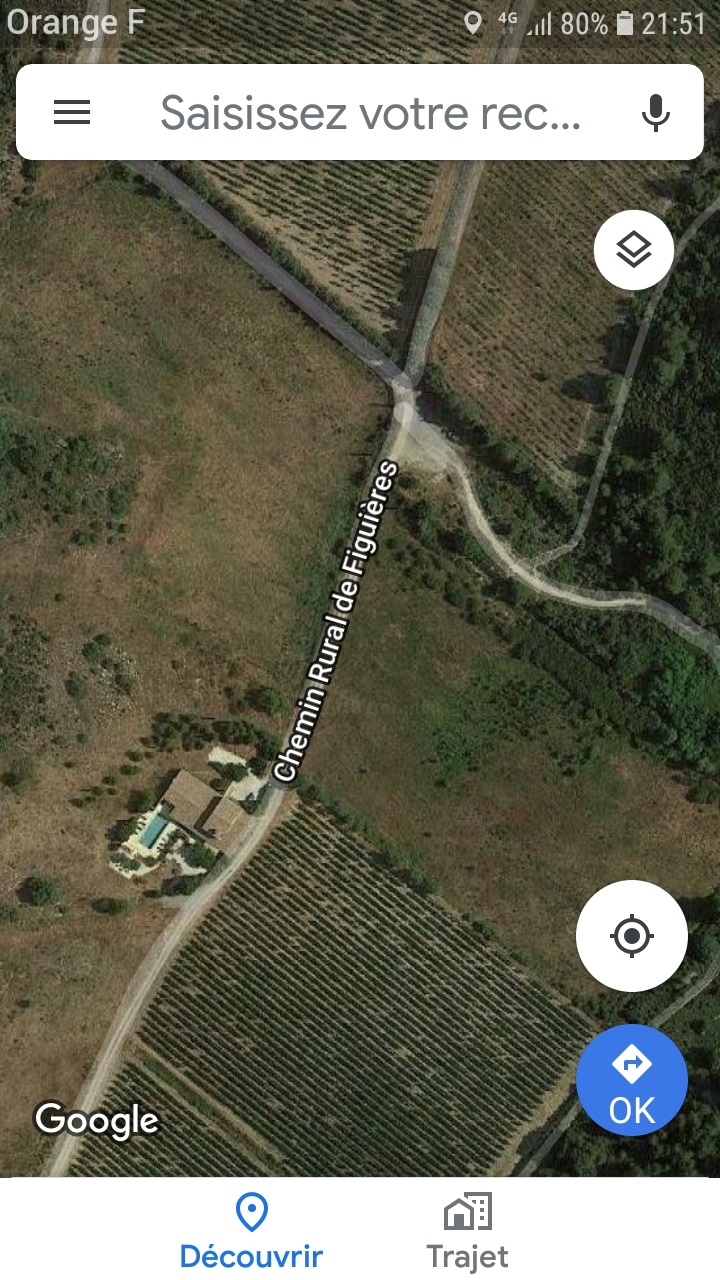Switch to the Trajet tab

467,1230
